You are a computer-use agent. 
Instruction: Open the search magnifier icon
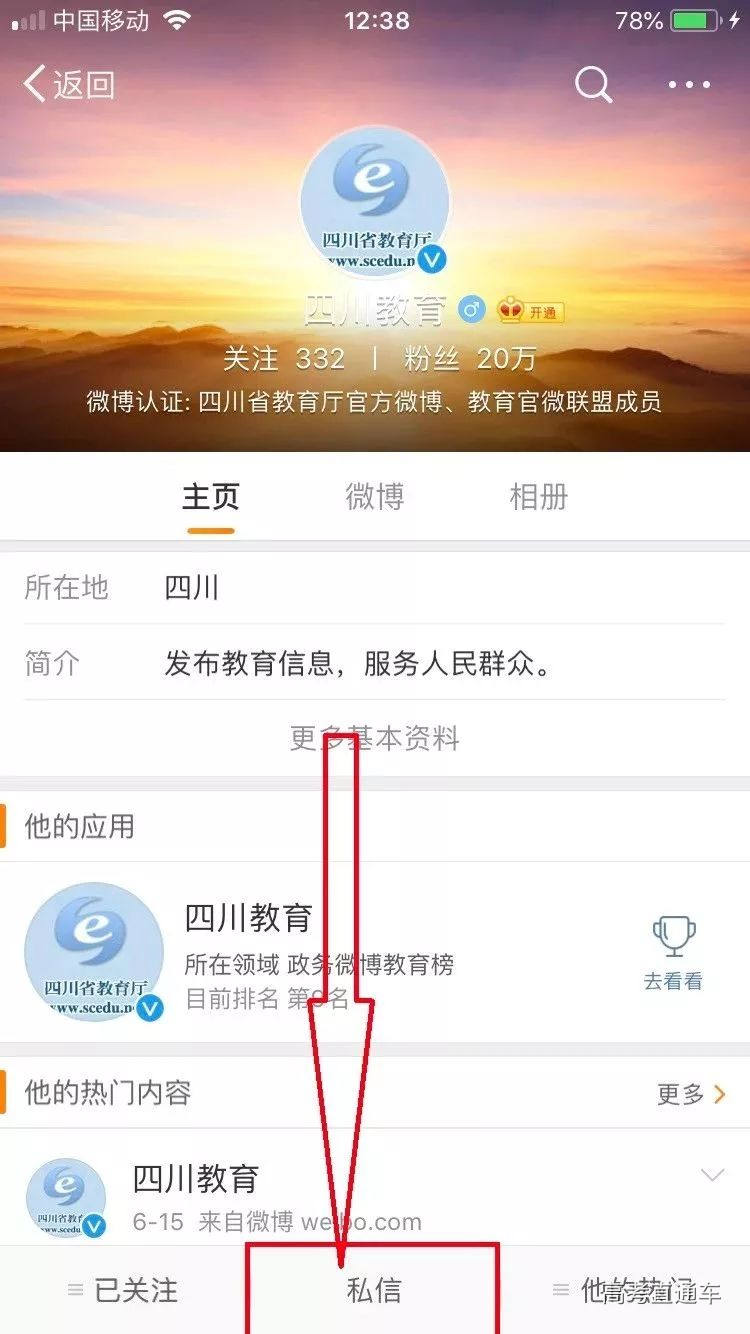tap(593, 85)
